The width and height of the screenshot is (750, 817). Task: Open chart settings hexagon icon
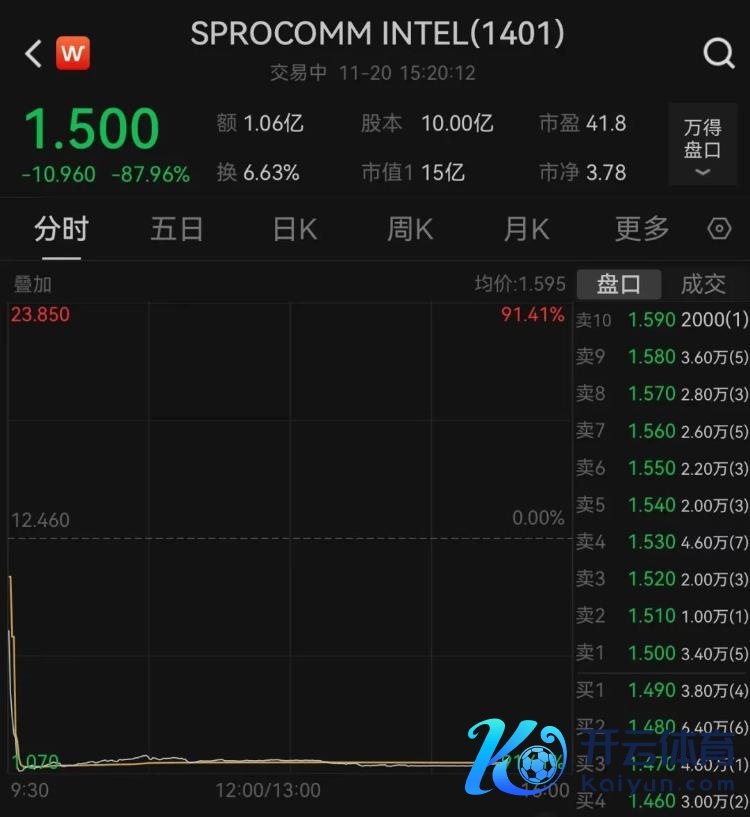click(719, 229)
